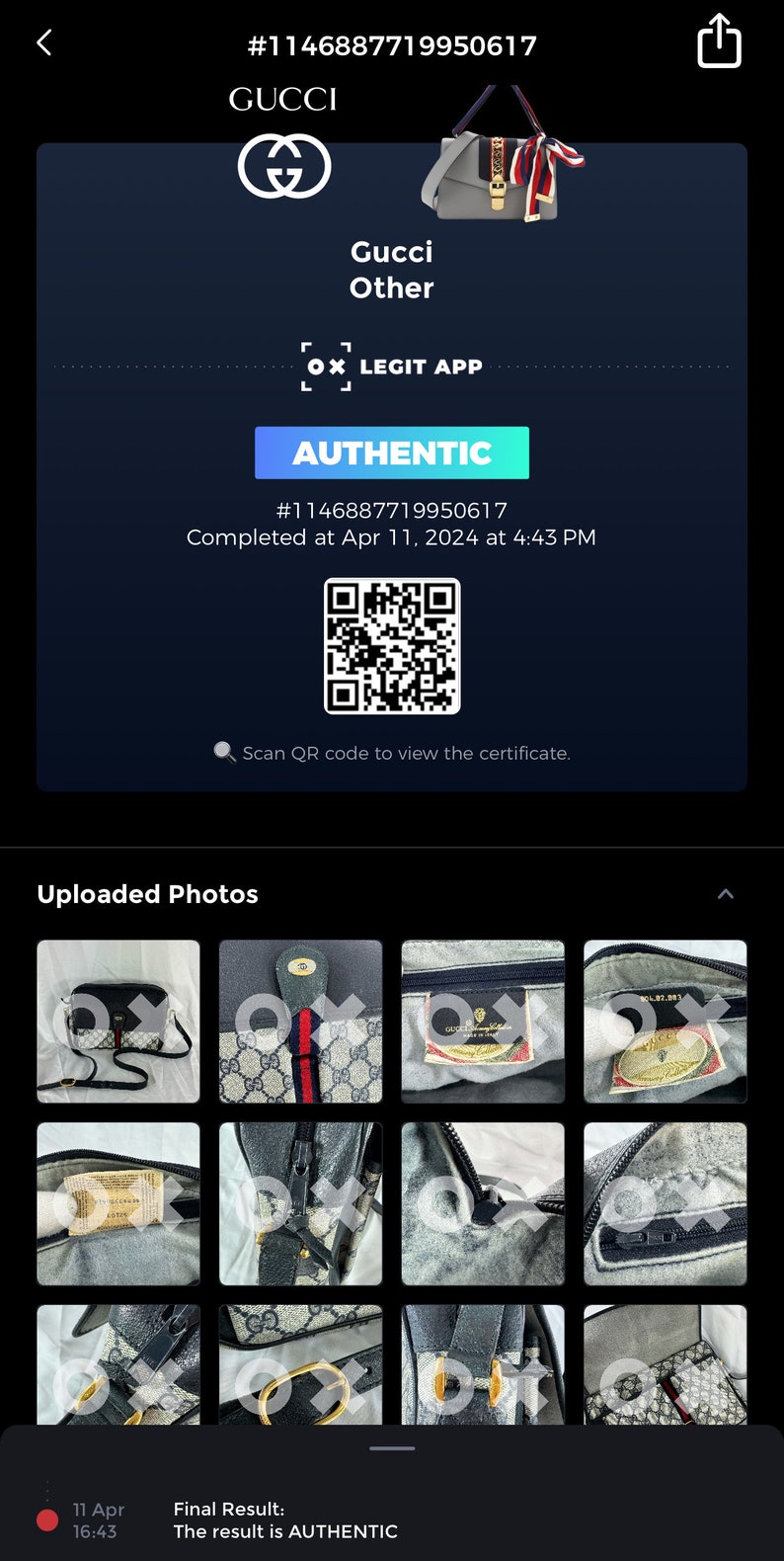Open the zipper pull close-up photo
Image resolution: width=784 pixels, height=1561 pixels.
point(483,1204)
